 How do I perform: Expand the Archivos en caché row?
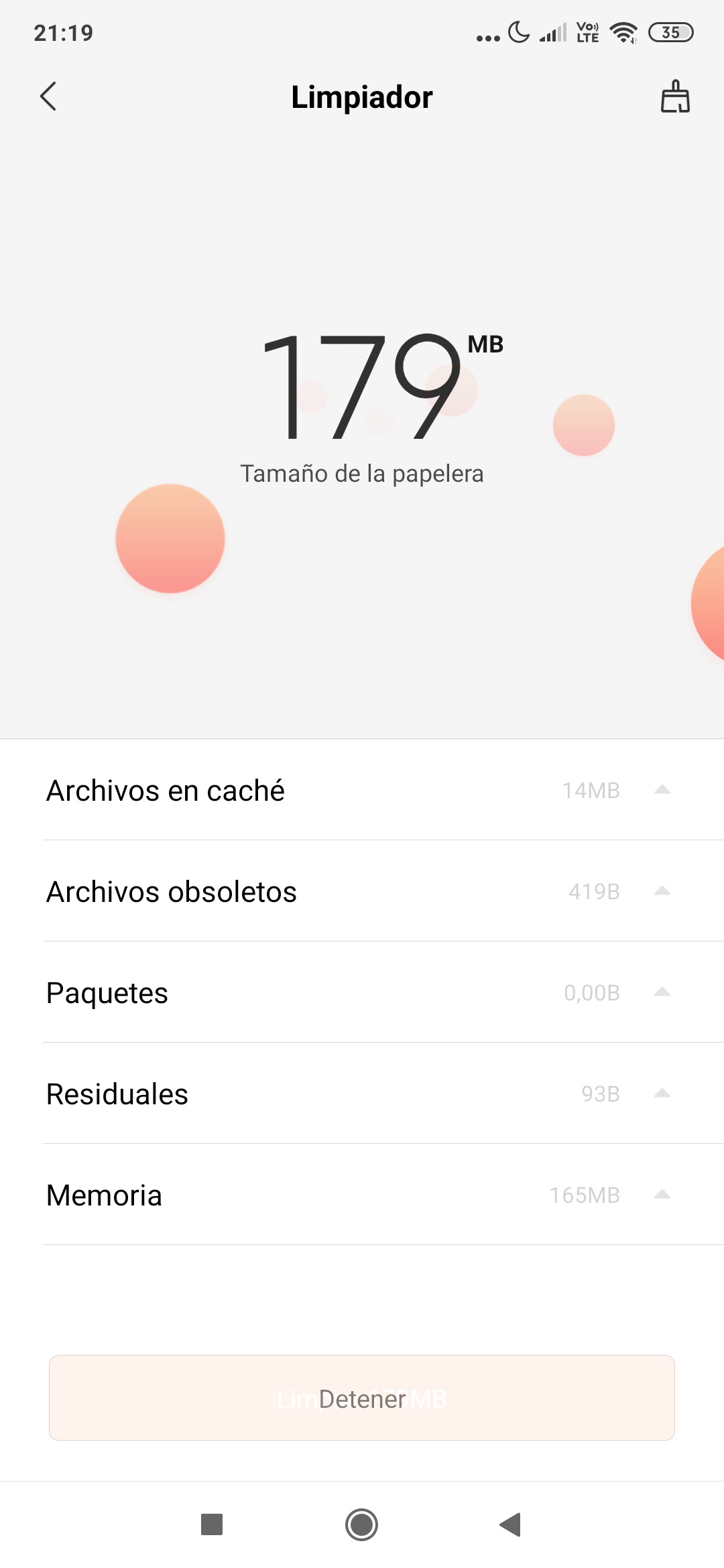362,790
